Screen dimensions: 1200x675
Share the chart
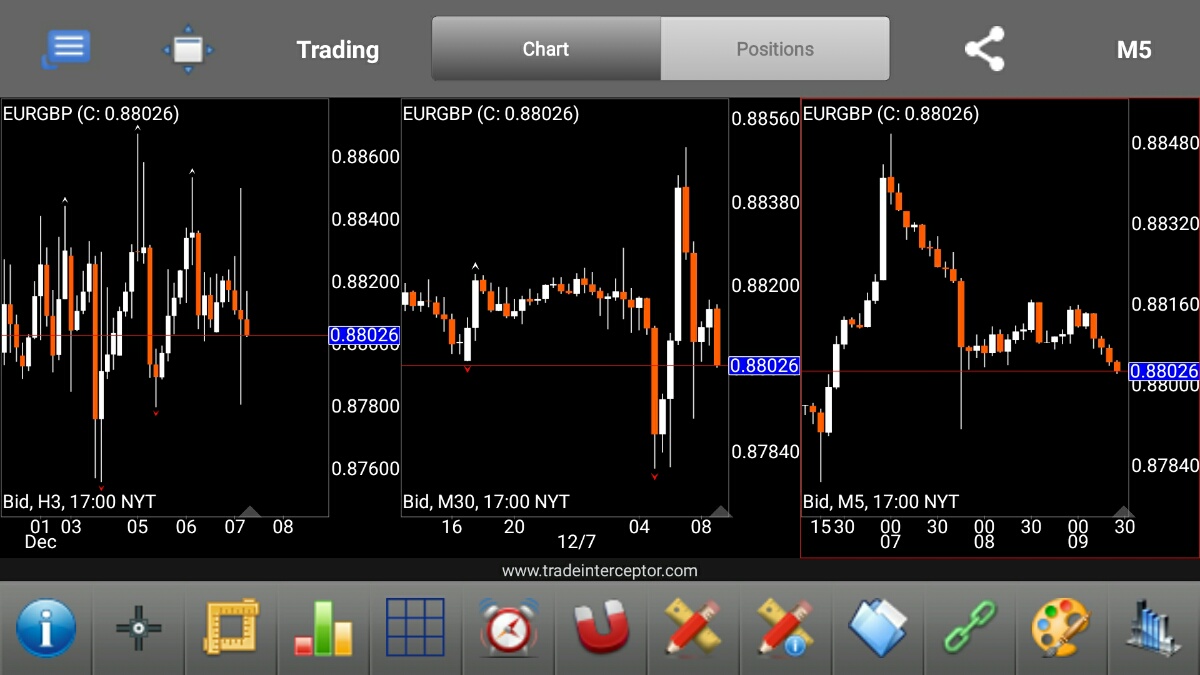pos(984,48)
